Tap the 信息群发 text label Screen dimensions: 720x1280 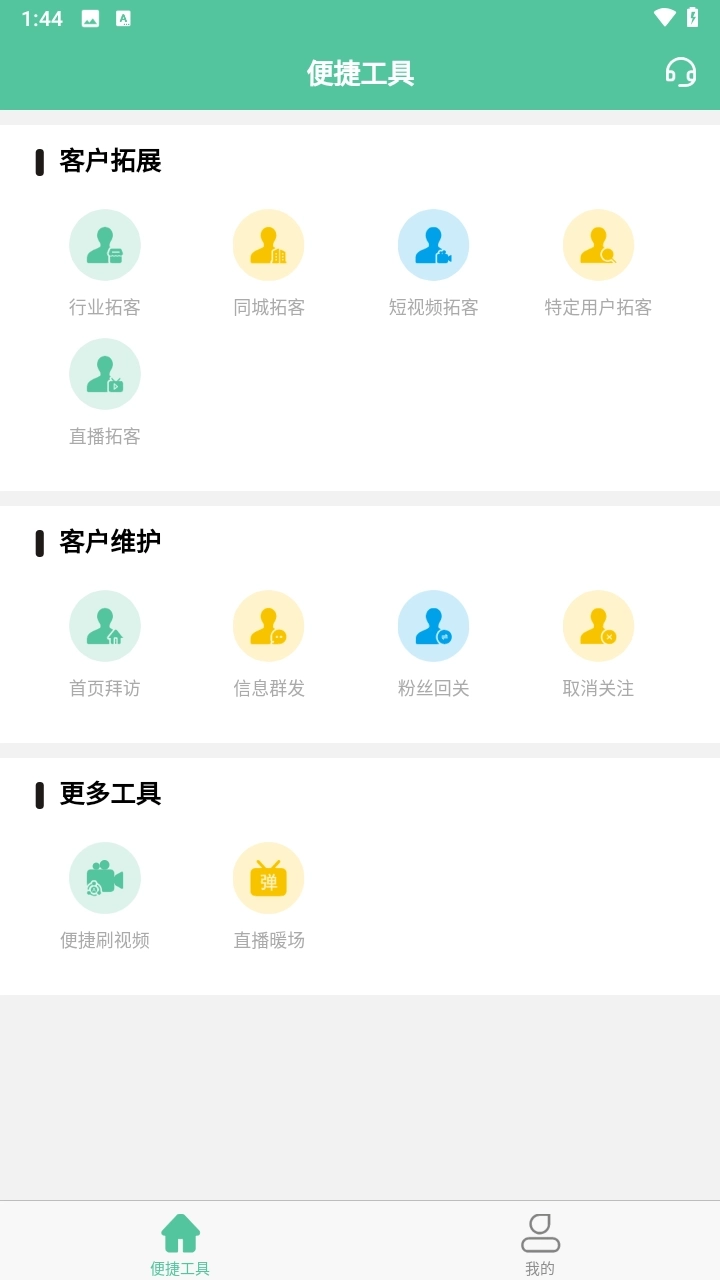[x=268, y=688]
